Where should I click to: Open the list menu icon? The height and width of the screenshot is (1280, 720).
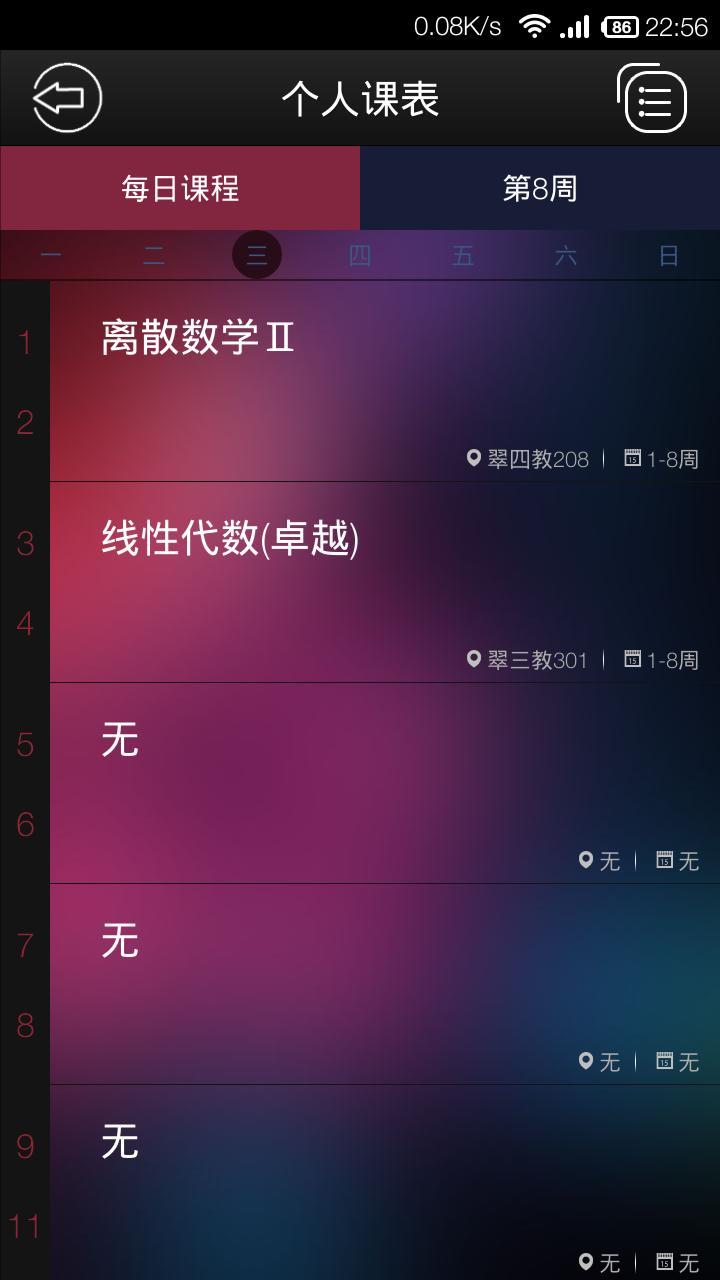coord(652,98)
